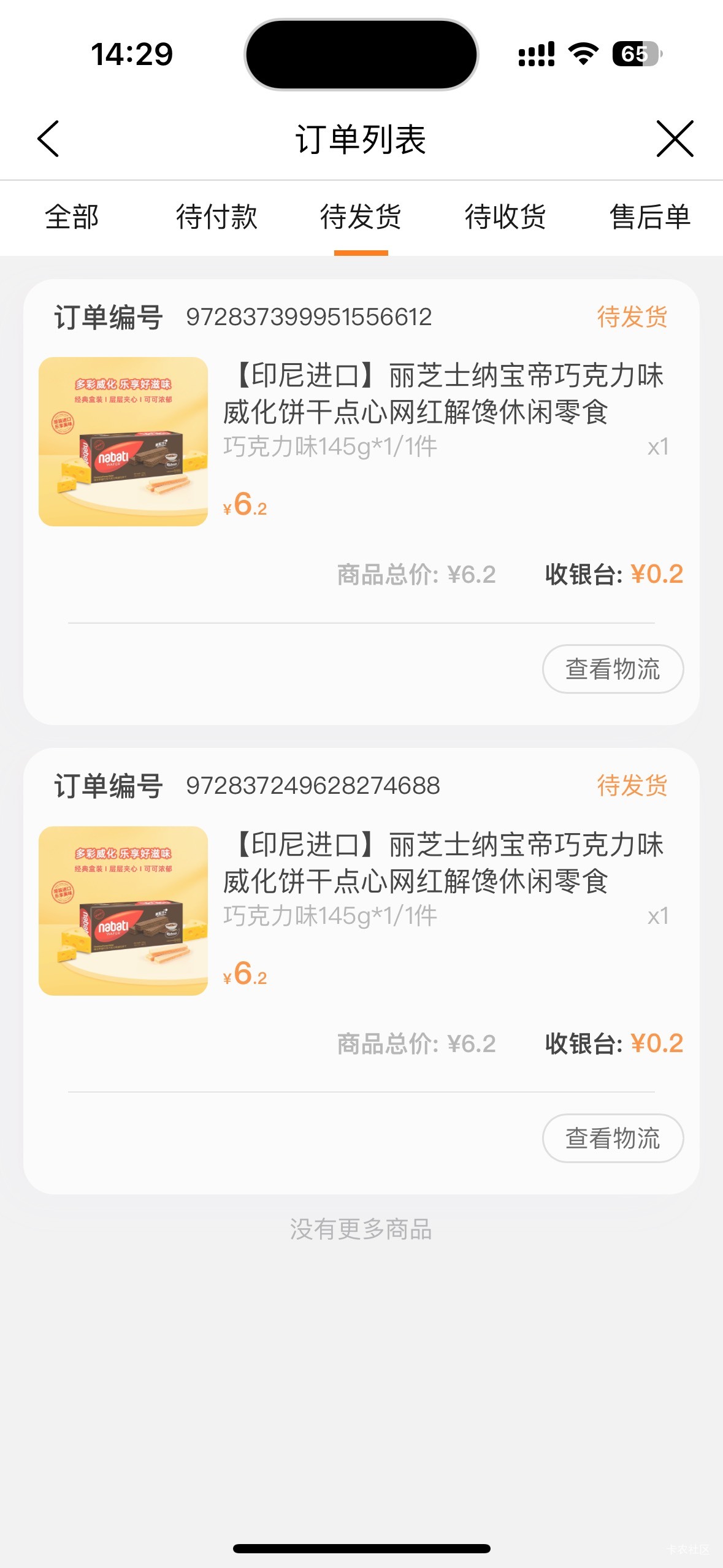This screenshot has height=1568, width=723.
Task: Go back from the order list
Action: tap(48, 139)
